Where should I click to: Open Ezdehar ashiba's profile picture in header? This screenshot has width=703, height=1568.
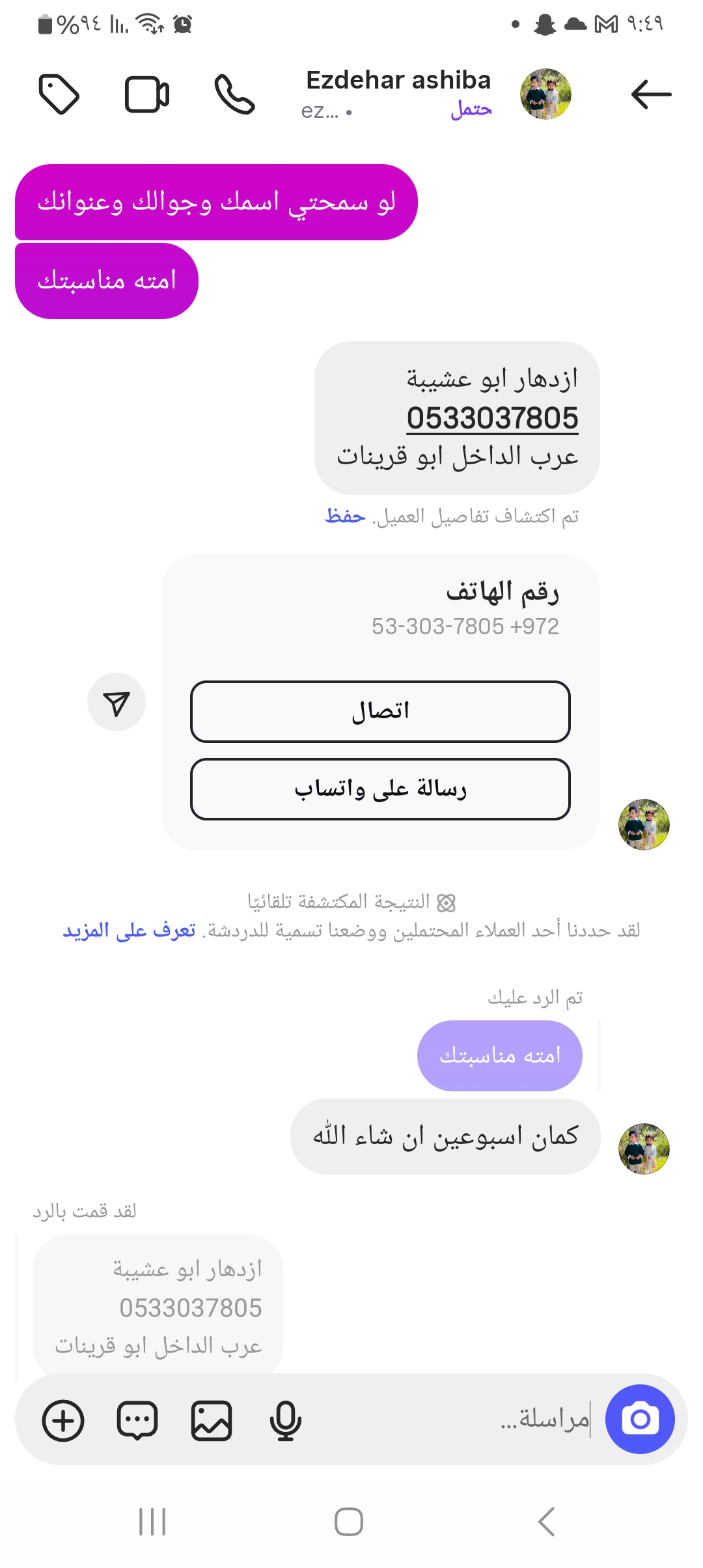point(545,94)
